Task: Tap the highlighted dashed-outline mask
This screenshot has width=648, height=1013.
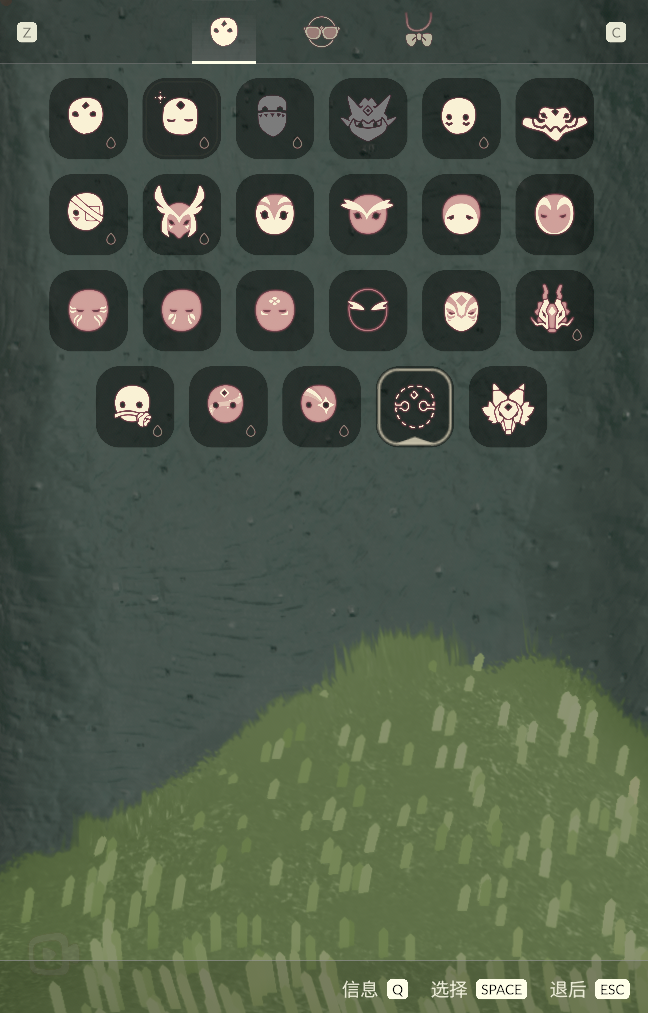Action: pos(415,406)
